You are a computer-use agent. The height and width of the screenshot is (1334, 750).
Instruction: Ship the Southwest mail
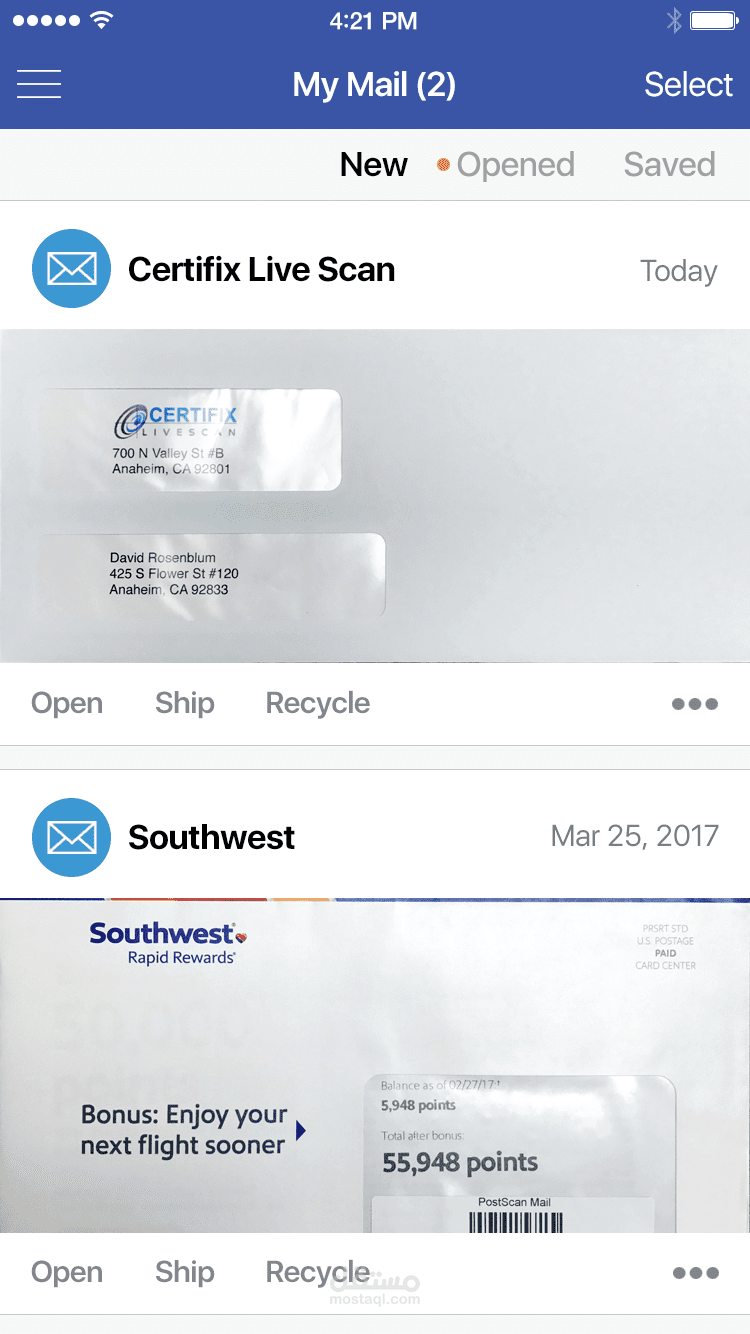[x=185, y=1272]
